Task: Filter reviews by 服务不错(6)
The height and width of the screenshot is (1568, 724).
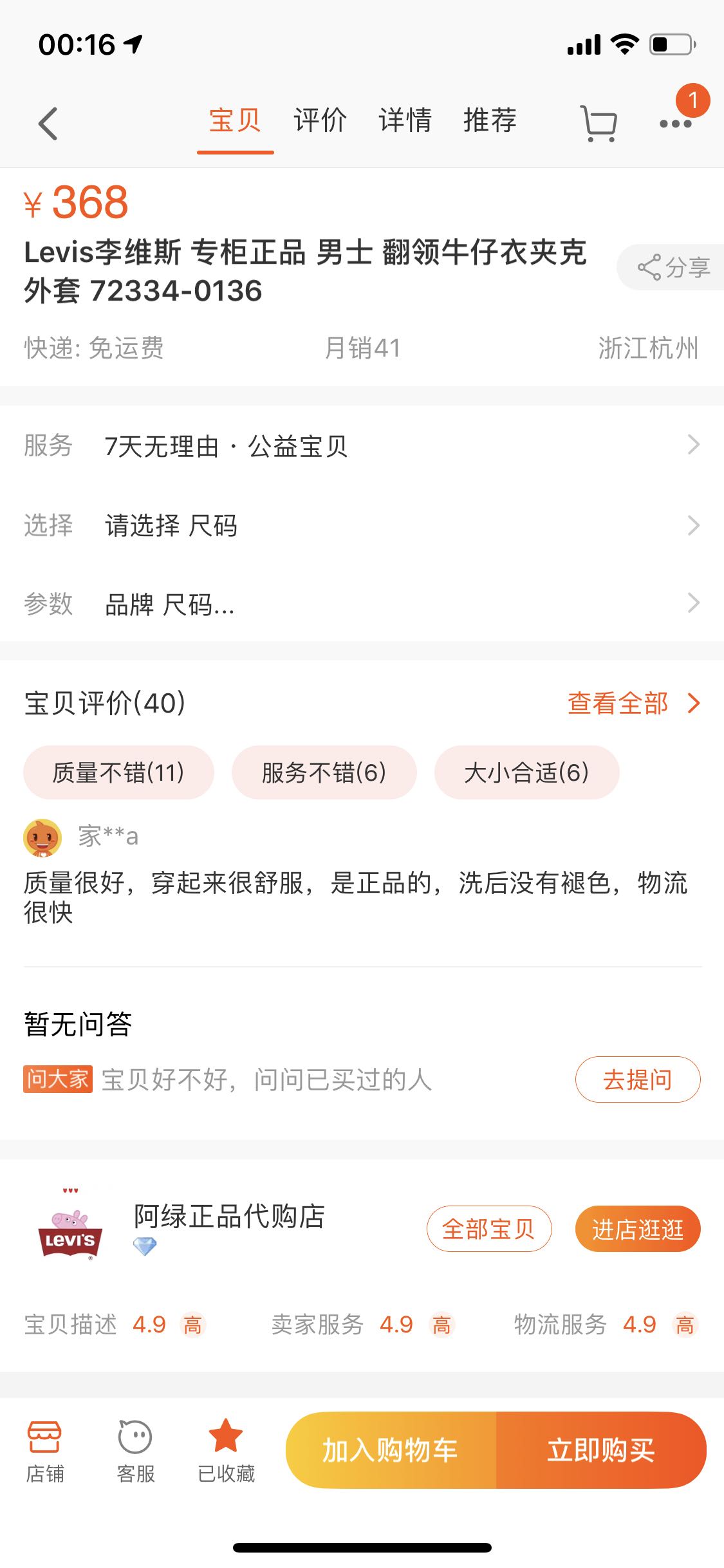Action: 324,772
